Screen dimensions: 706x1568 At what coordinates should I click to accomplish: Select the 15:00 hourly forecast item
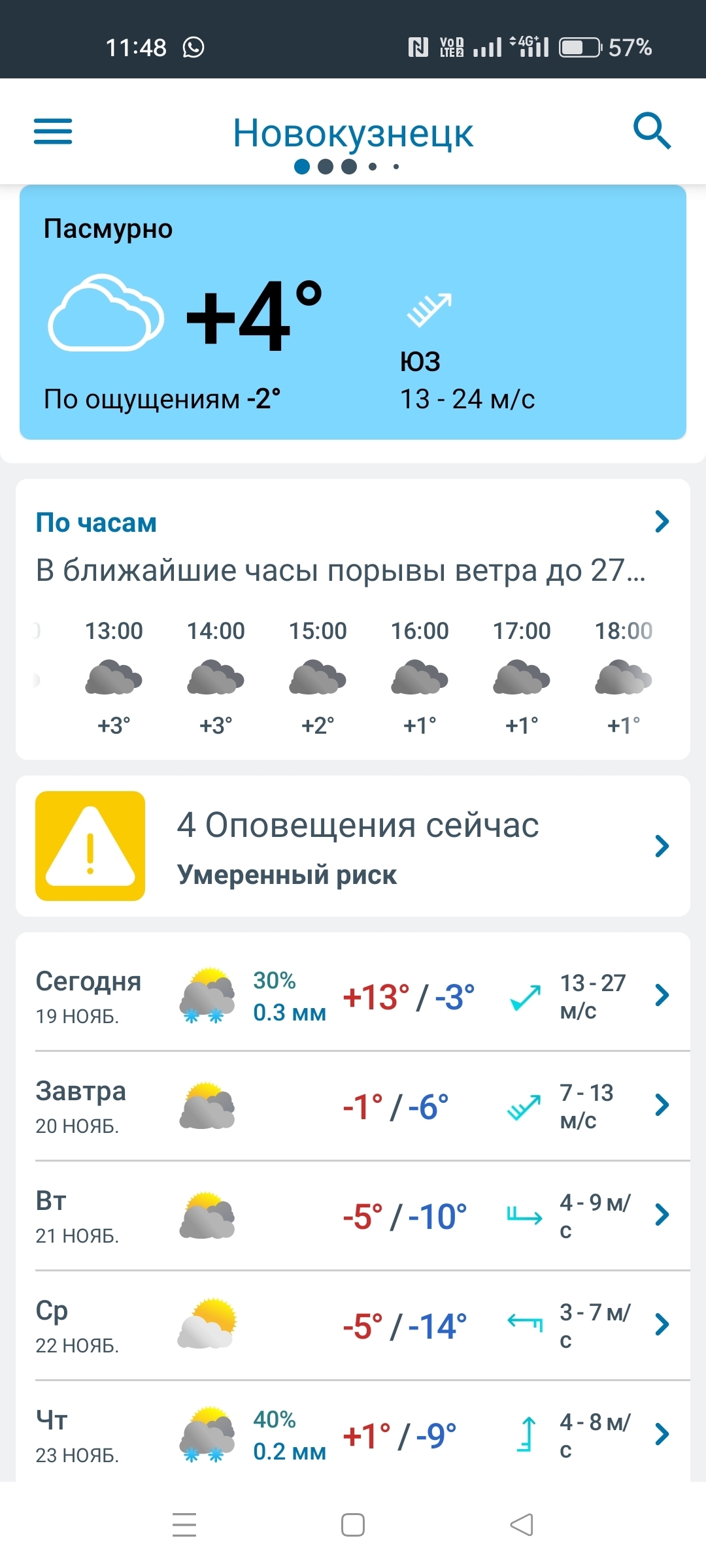point(318,678)
